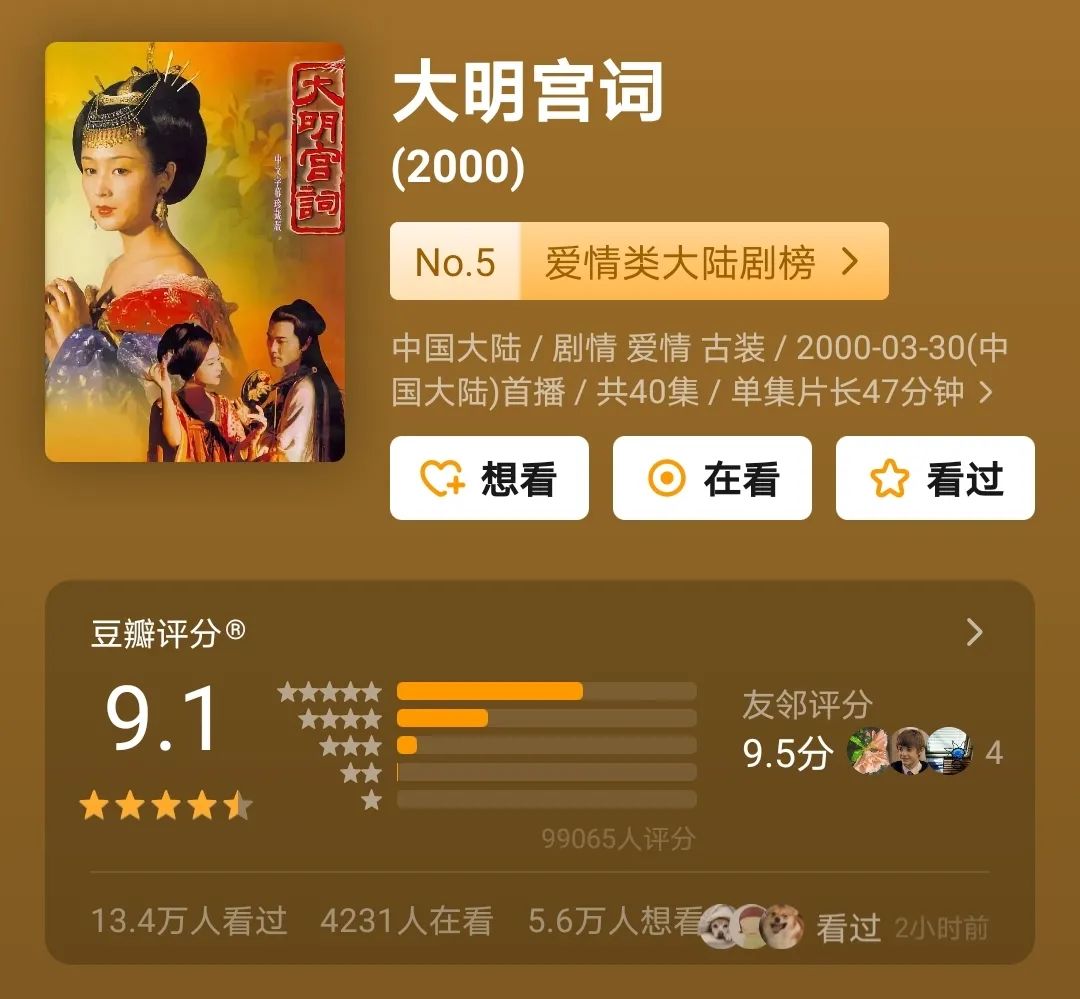Open 豆瓣评分 rating details arrow
Screen dimensions: 1080x999
click(x=974, y=632)
